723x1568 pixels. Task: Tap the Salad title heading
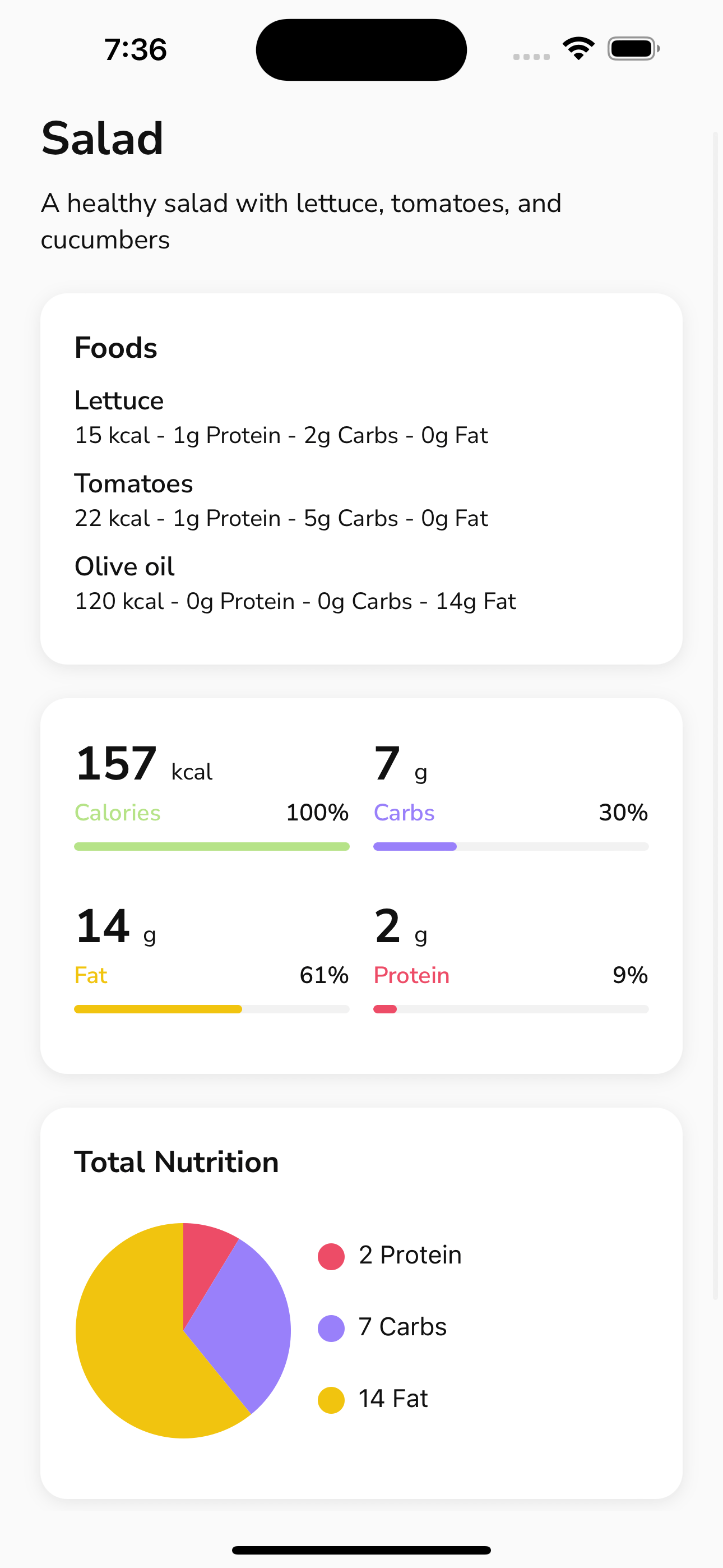click(102, 139)
